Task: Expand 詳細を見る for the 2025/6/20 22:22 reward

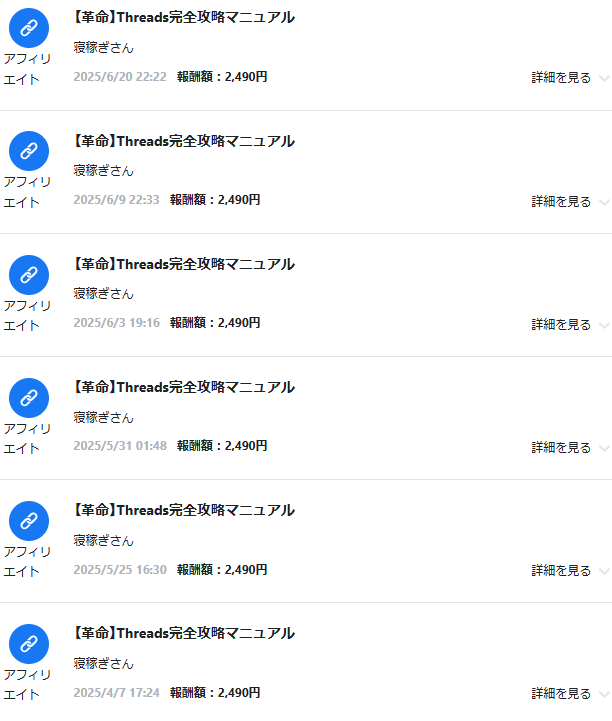Action: coord(568,78)
